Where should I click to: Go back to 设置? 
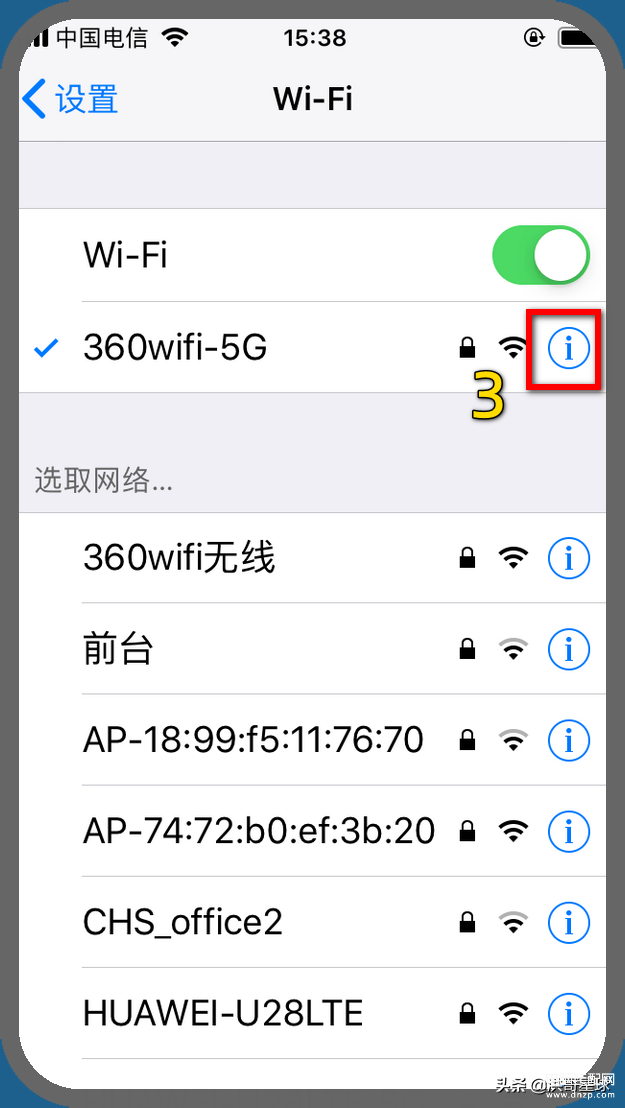pos(70,99)
